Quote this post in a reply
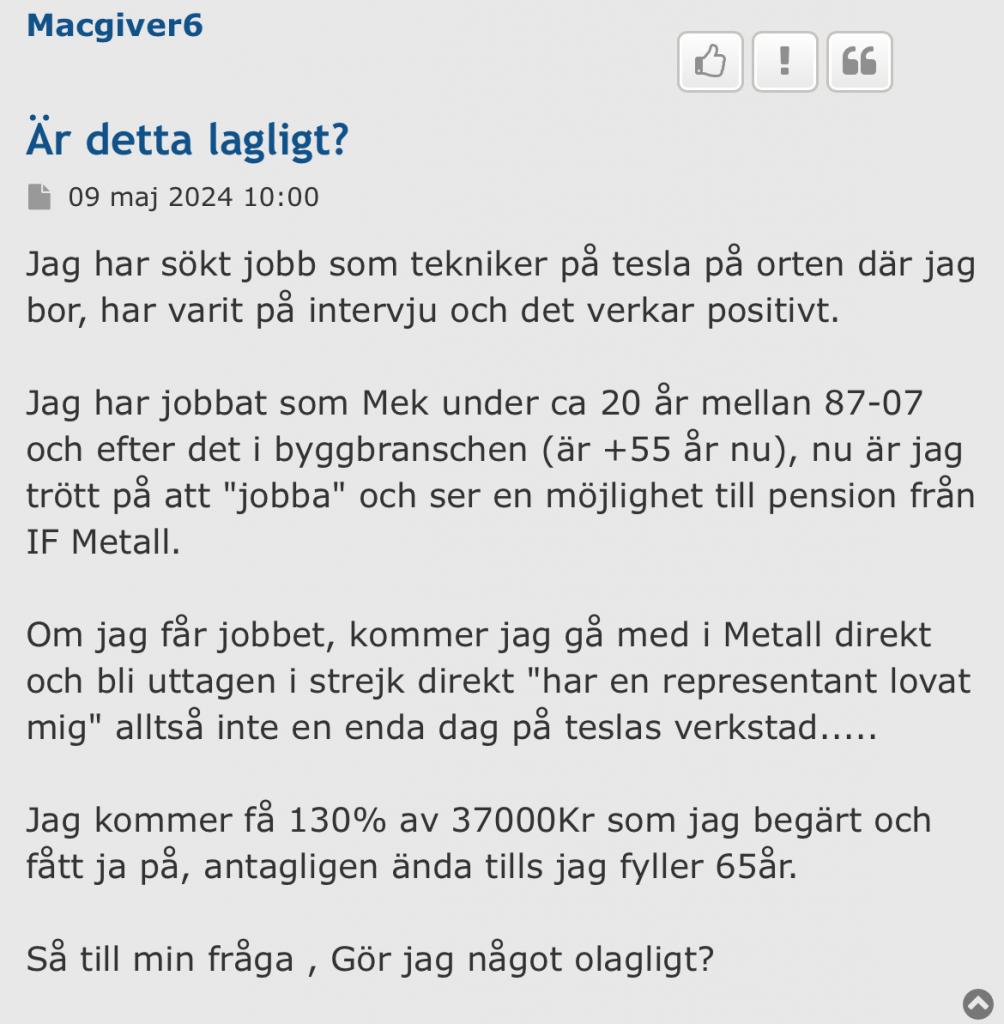 [860, 63]
